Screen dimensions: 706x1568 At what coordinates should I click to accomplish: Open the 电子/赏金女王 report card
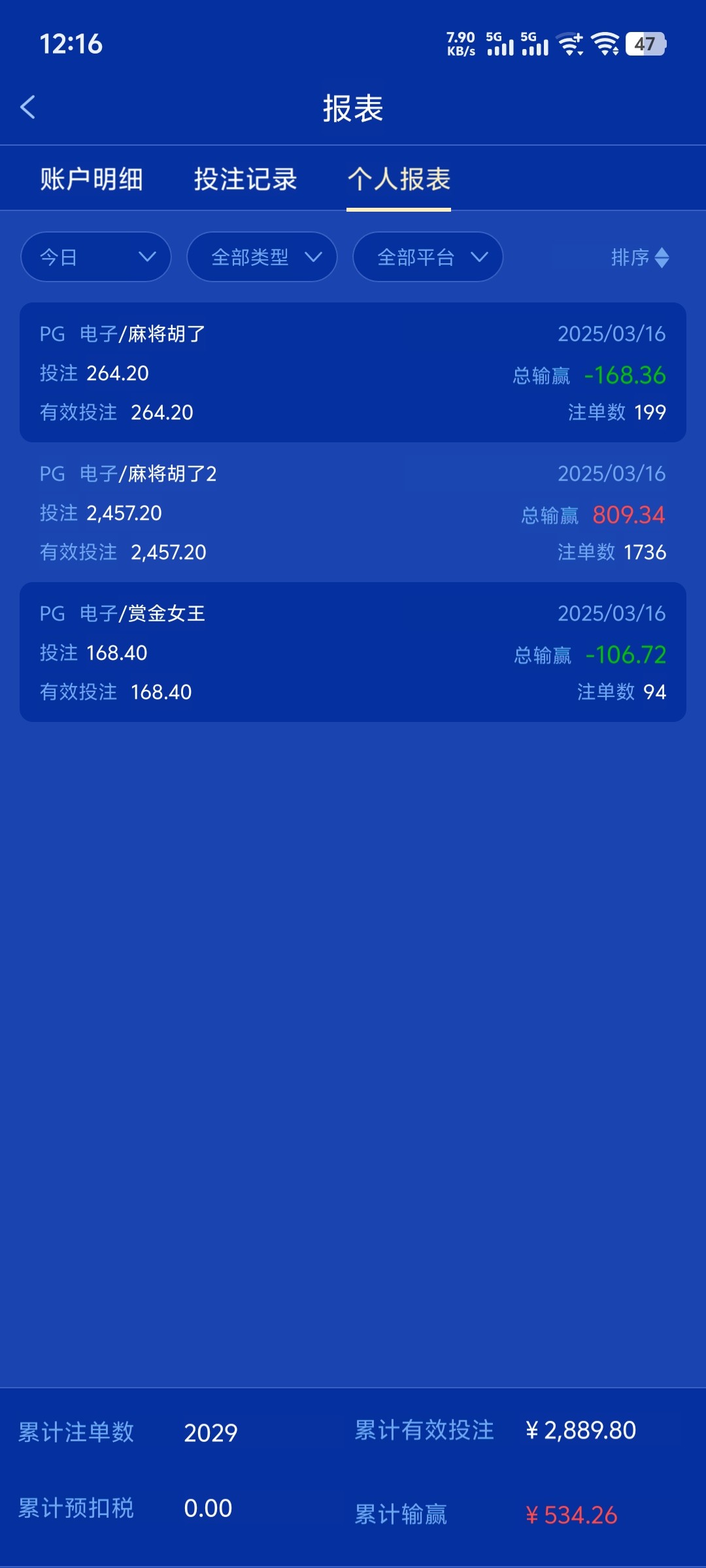(x=353, y=652)
